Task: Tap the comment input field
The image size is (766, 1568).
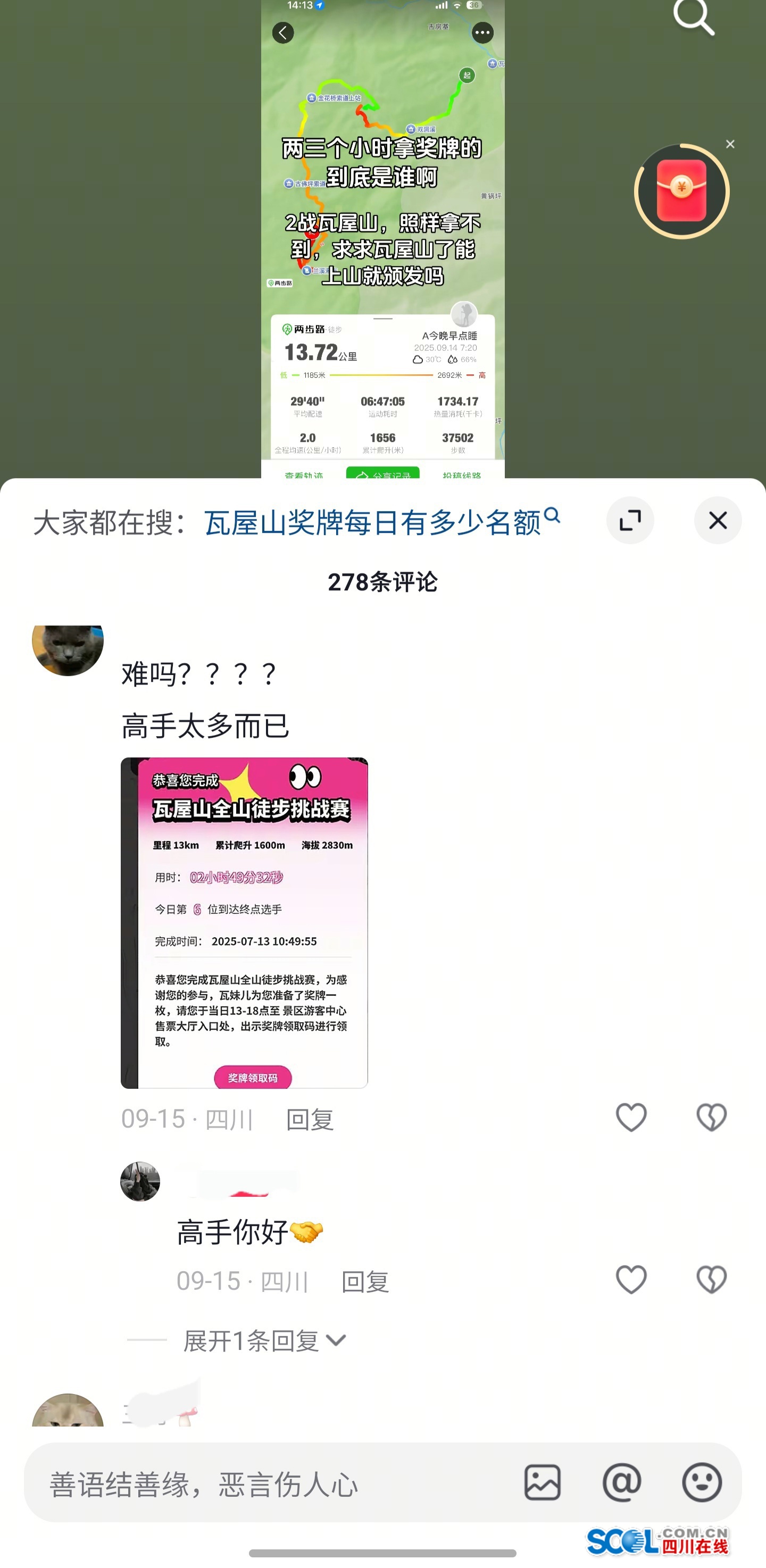Action: coord(268,1483)
